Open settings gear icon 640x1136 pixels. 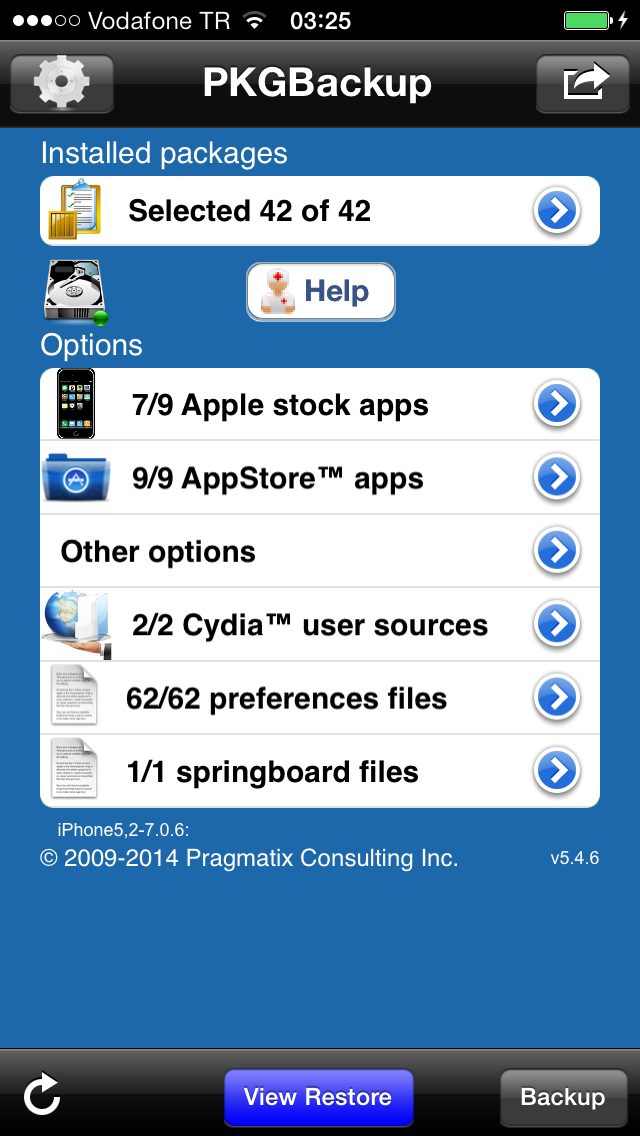[x=62, y=83]
